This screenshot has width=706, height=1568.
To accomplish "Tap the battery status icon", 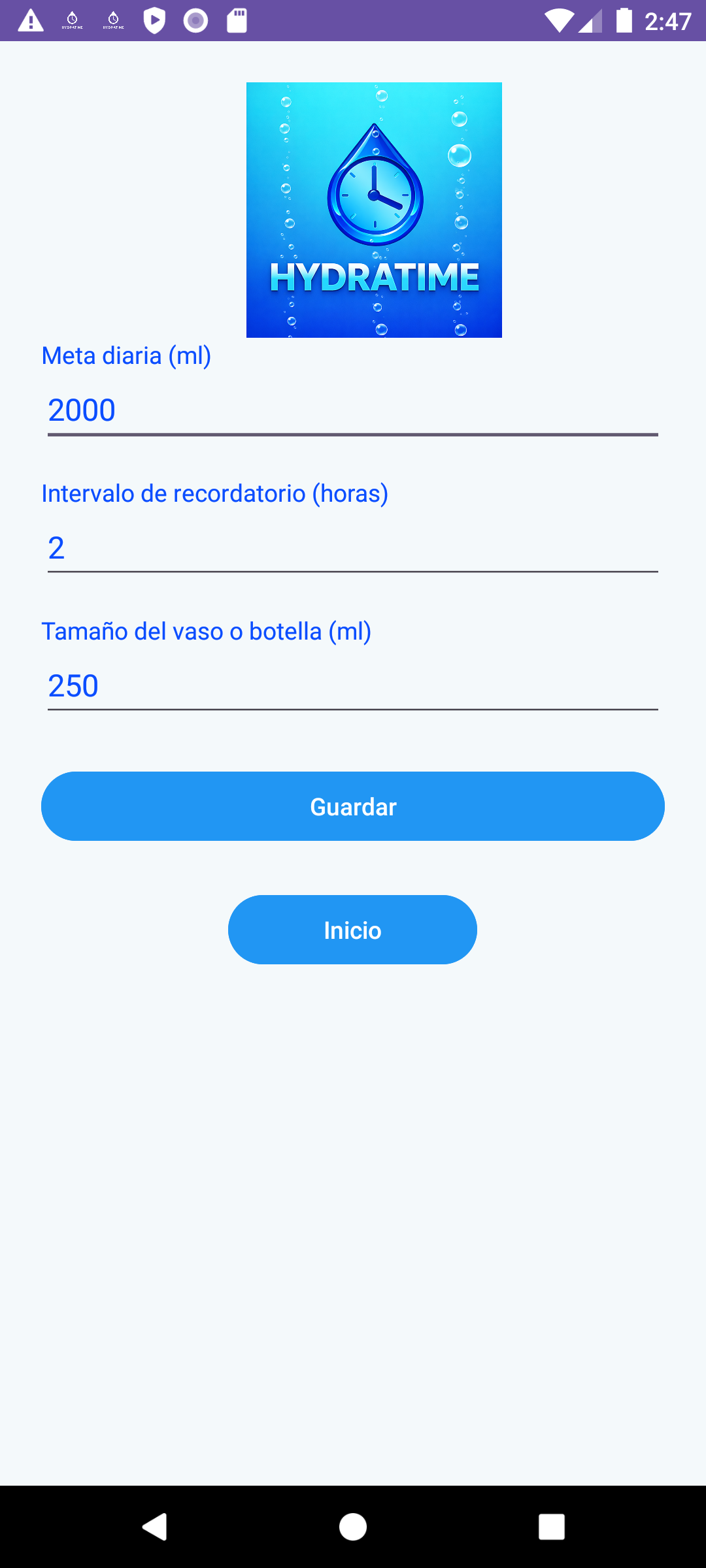I will point(626,22).
